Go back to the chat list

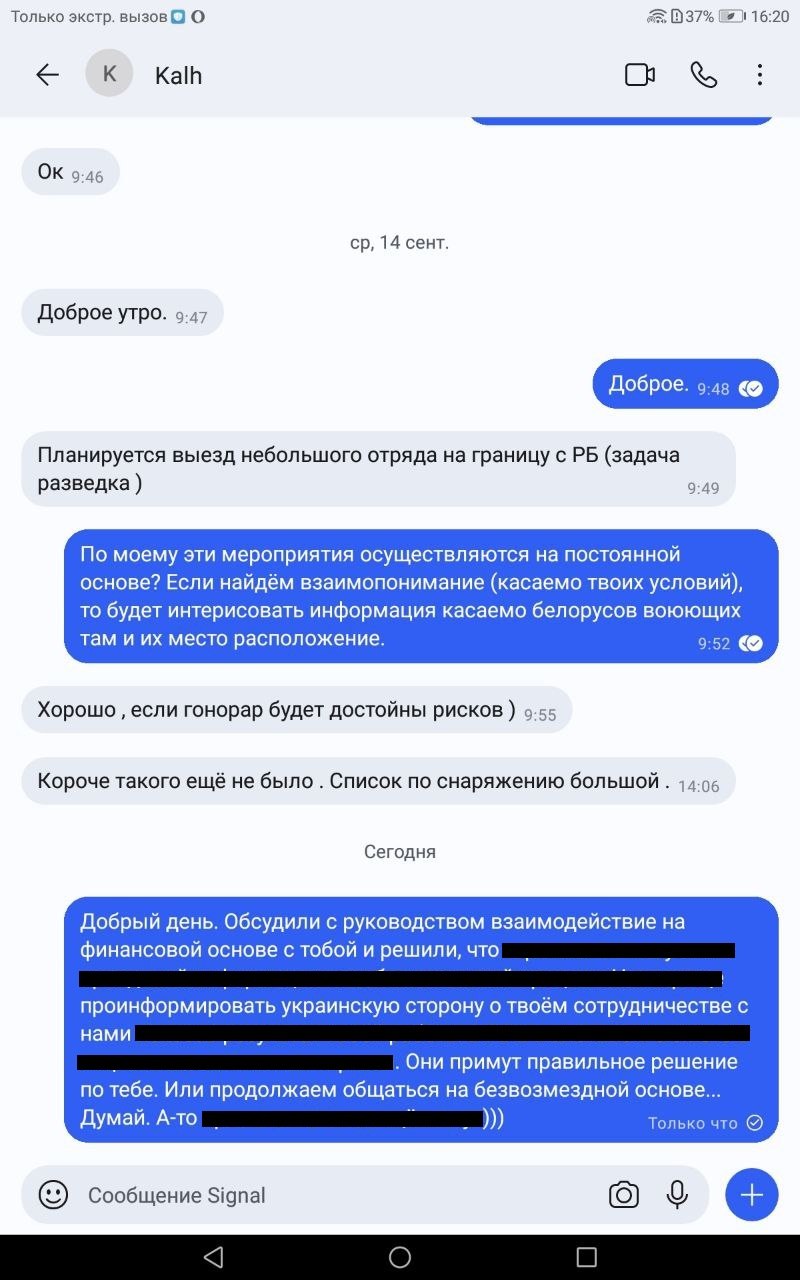tap(47, 75)
